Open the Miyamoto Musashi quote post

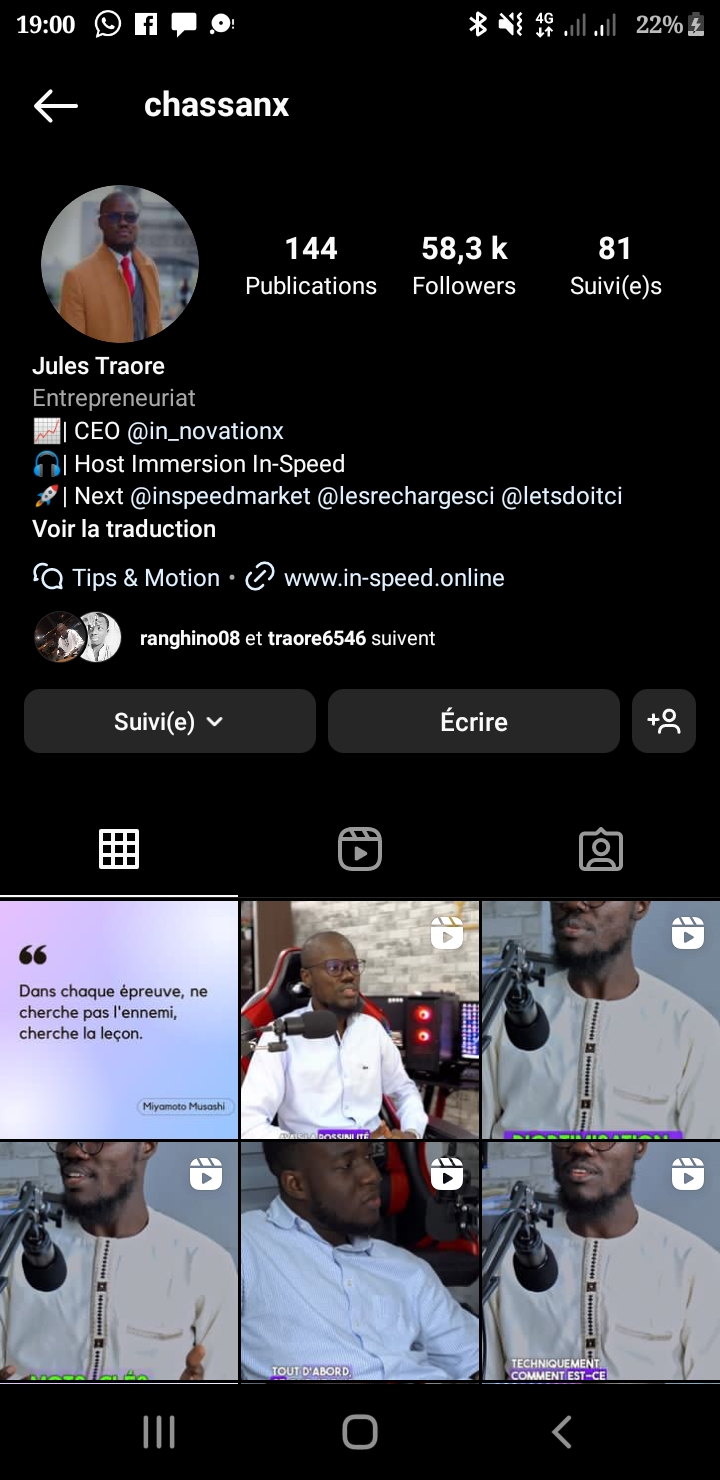(119, 1019)
